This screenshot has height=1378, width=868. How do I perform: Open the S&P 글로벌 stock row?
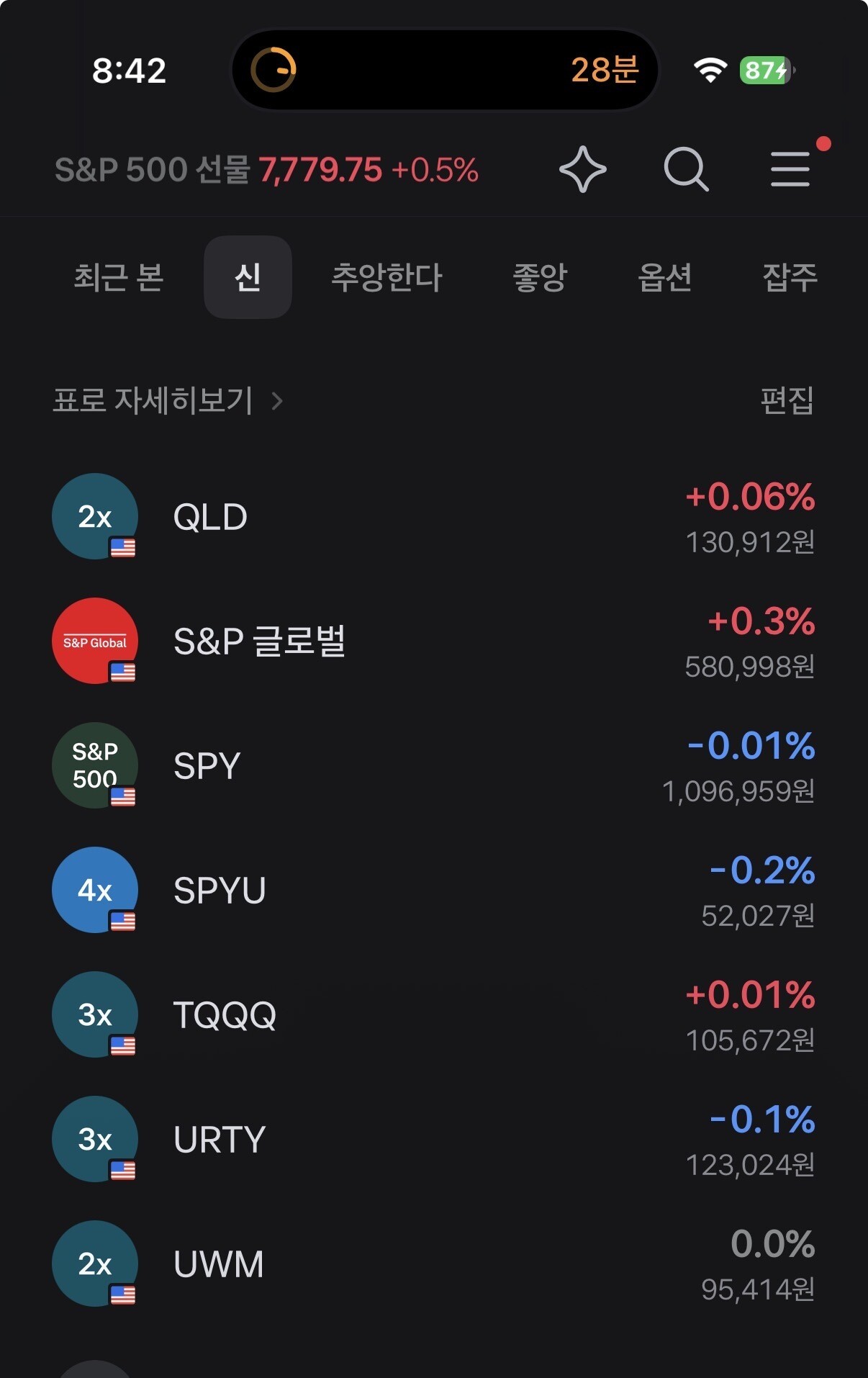click(434, 641)
